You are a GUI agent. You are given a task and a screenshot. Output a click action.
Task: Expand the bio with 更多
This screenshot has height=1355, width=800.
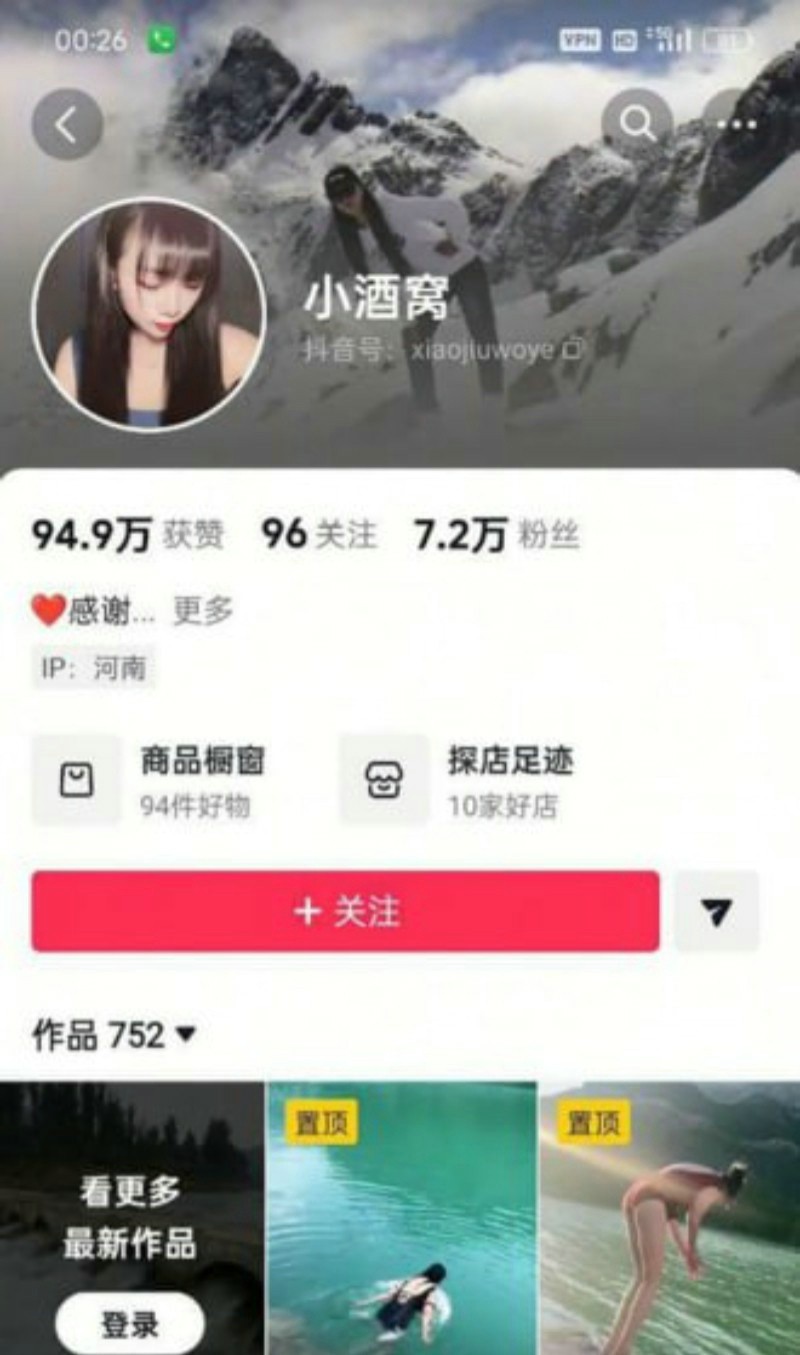coord(203,610)
